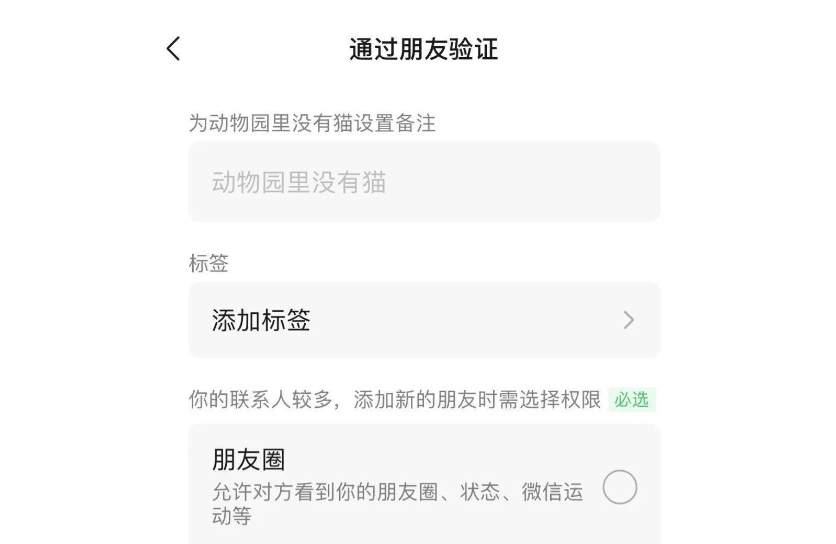Viewport: 836px width, 544px height.
Task: Tap the remark name input field
Action: pyautogui.click(x=424, y=182)
